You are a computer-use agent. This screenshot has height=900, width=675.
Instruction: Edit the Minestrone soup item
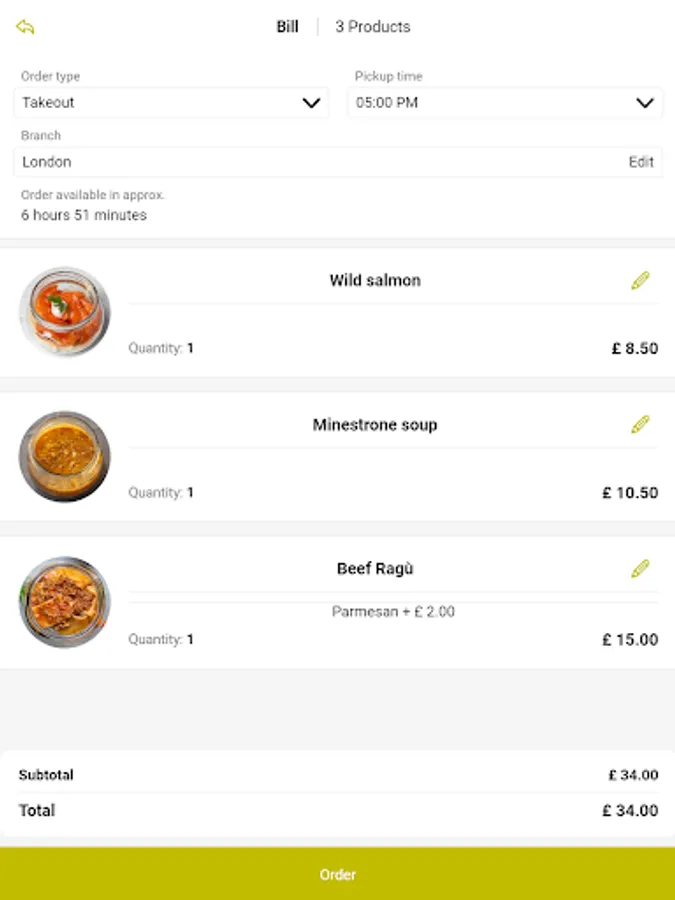coord(640,425)
